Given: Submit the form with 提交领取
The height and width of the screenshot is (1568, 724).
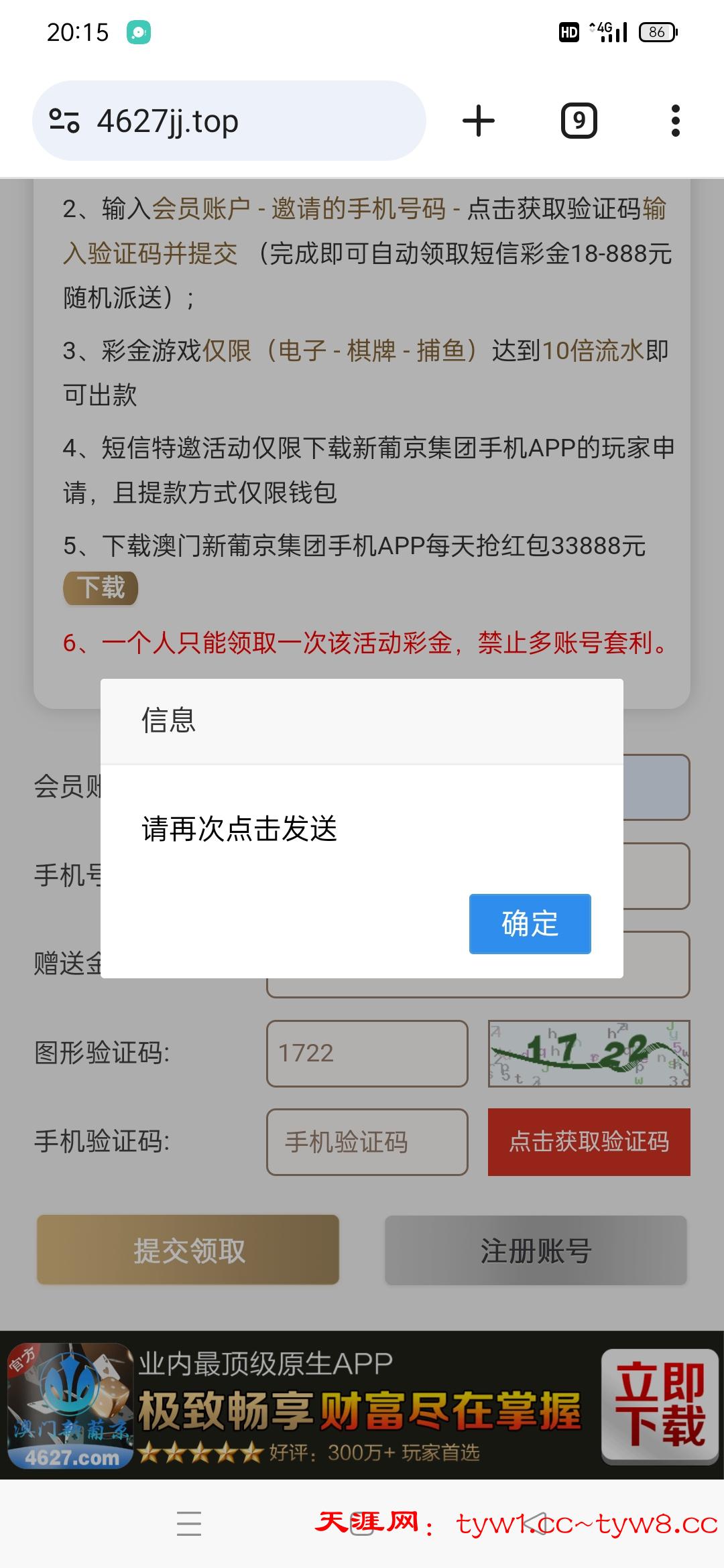Looking at the screenshot, I should [188, 1250].
